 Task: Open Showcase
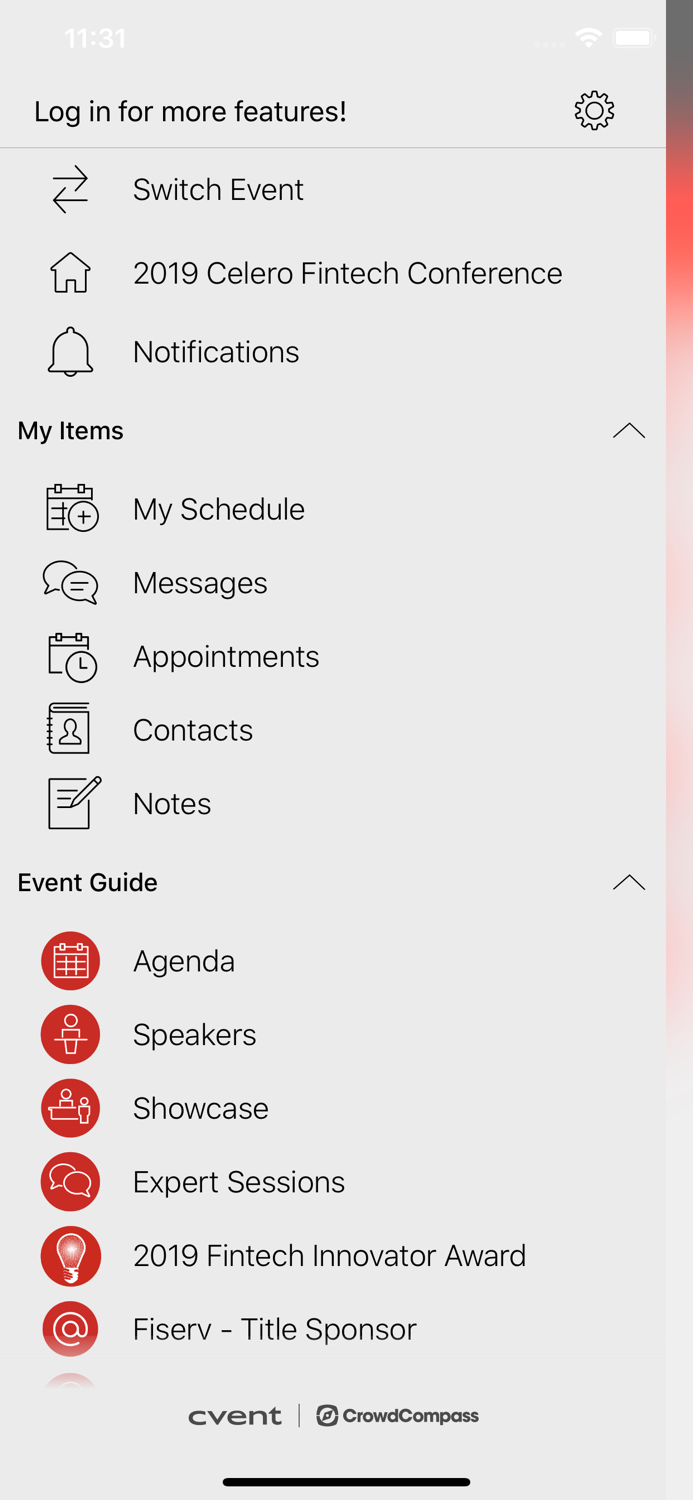[x=200, y=1108]
